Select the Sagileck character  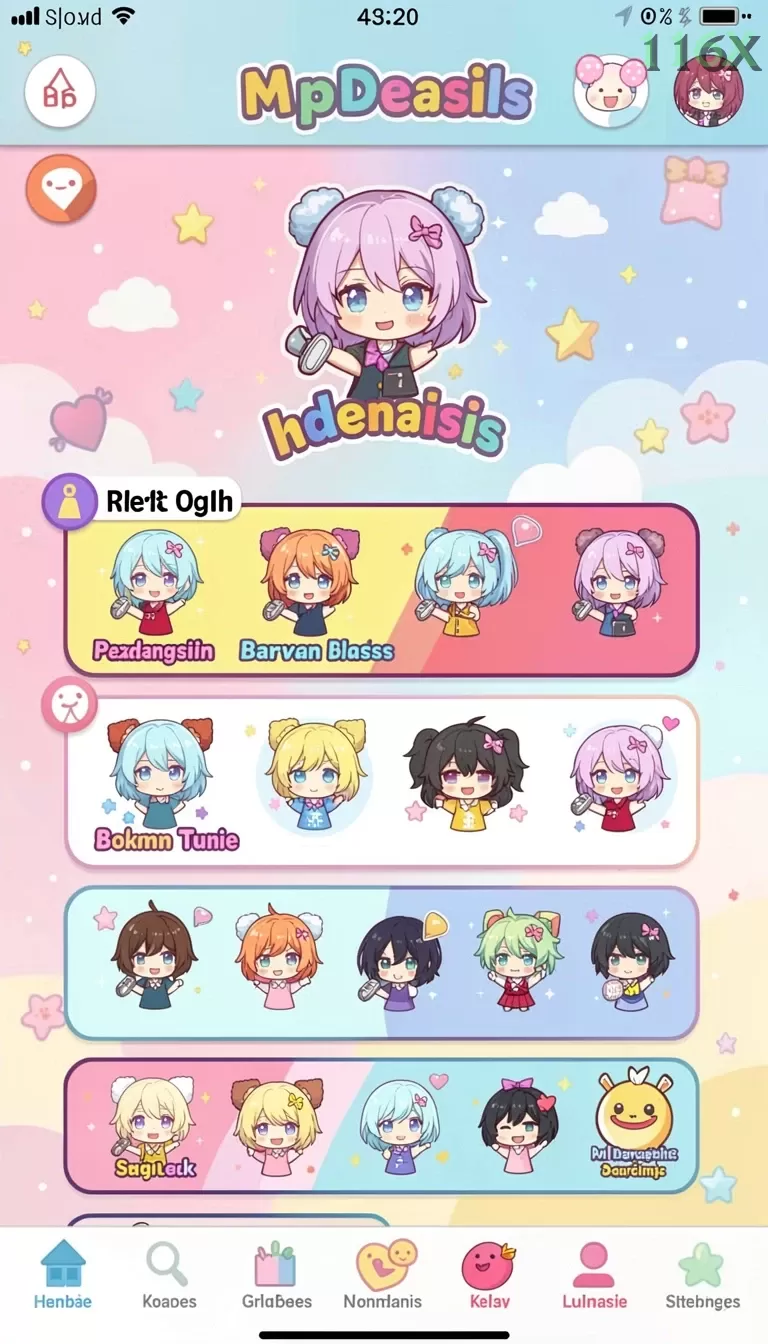152,1123
